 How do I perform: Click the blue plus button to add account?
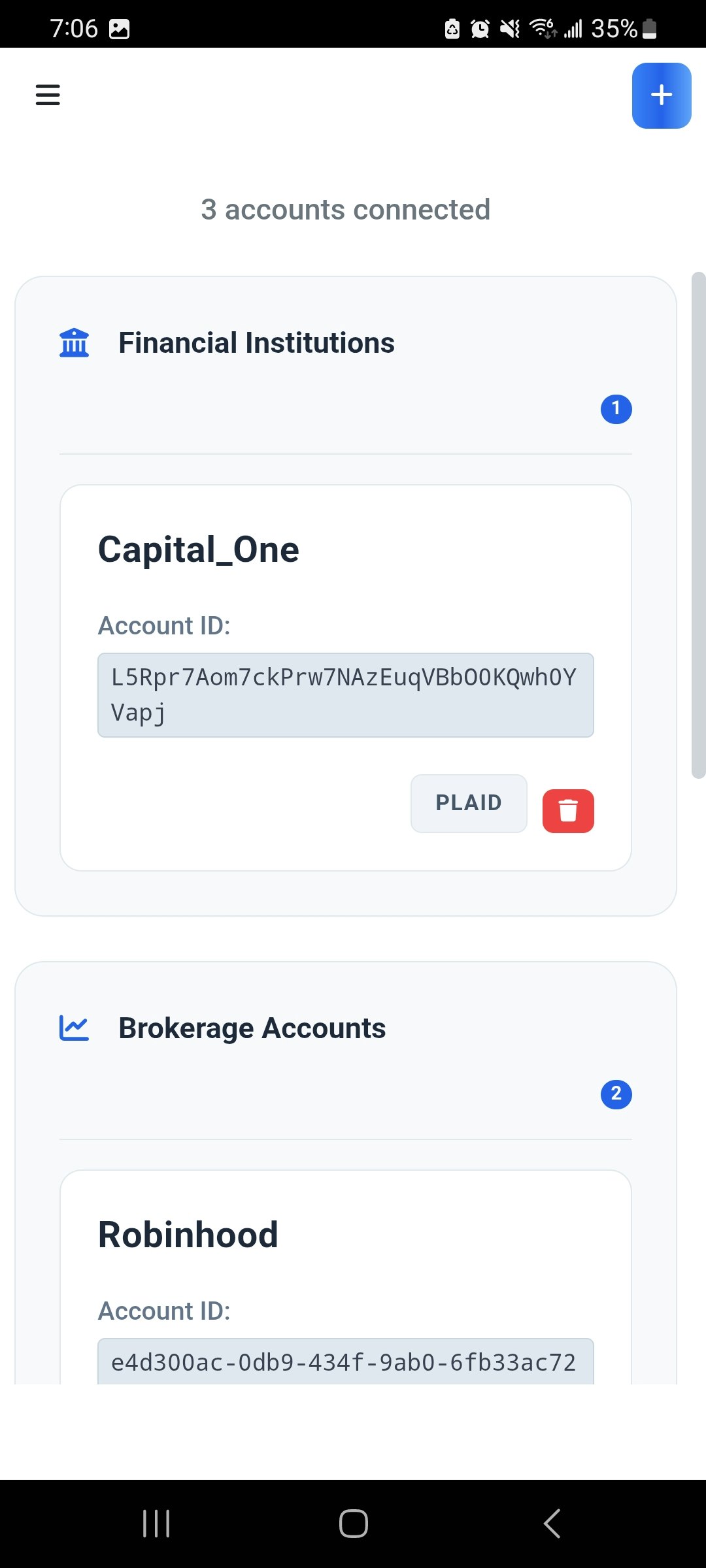[x=661, y=95]
